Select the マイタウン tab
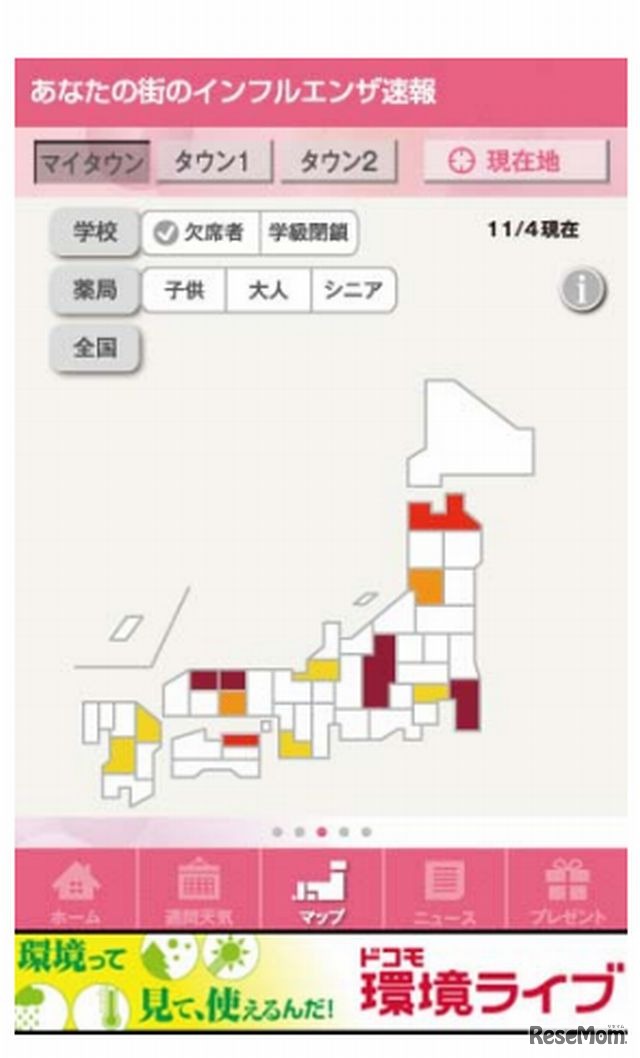The image size is (640, 1058). pyautogui.click(x=92, y=162)
